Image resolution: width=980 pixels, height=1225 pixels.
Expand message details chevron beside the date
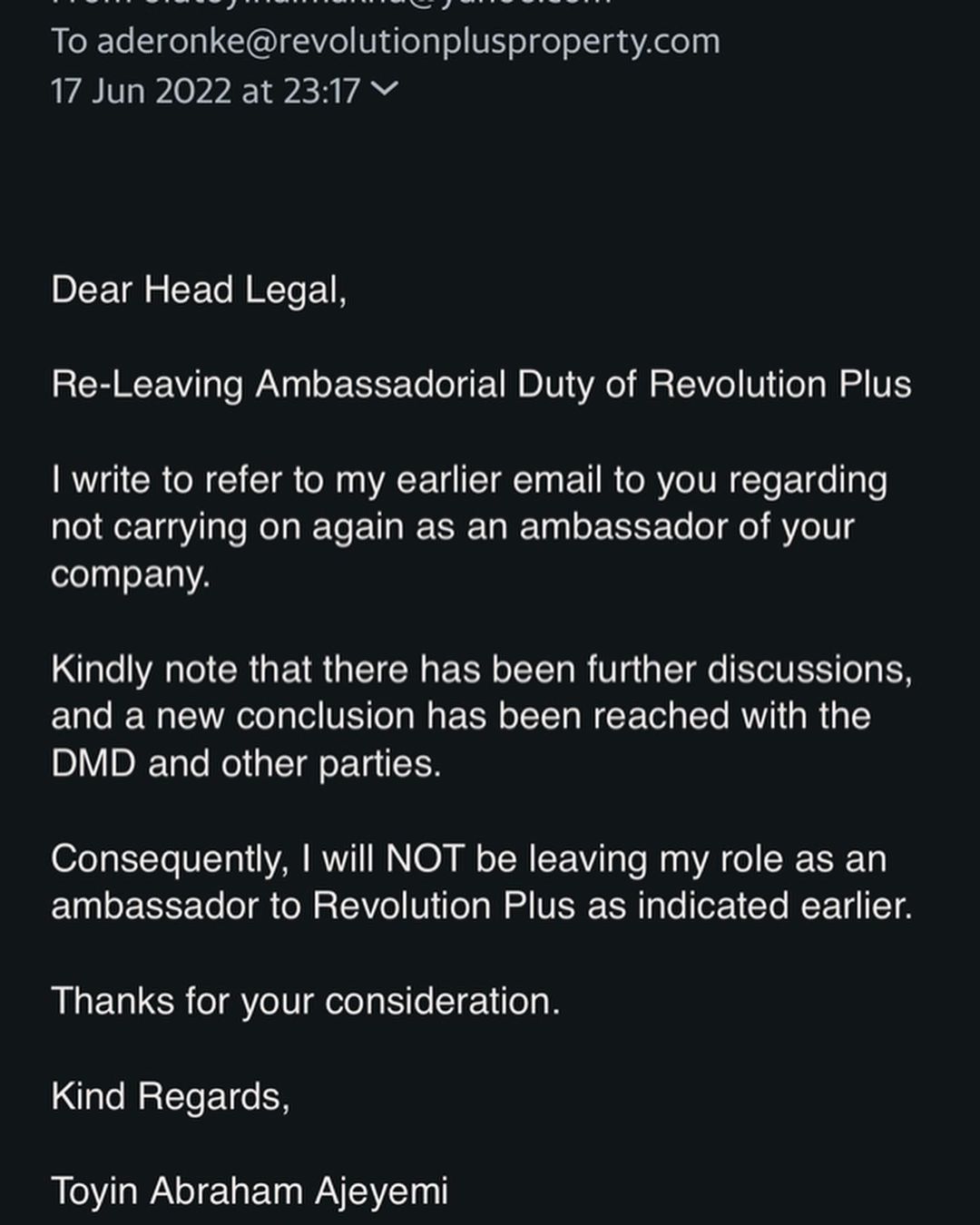click(x=385, y=90)
